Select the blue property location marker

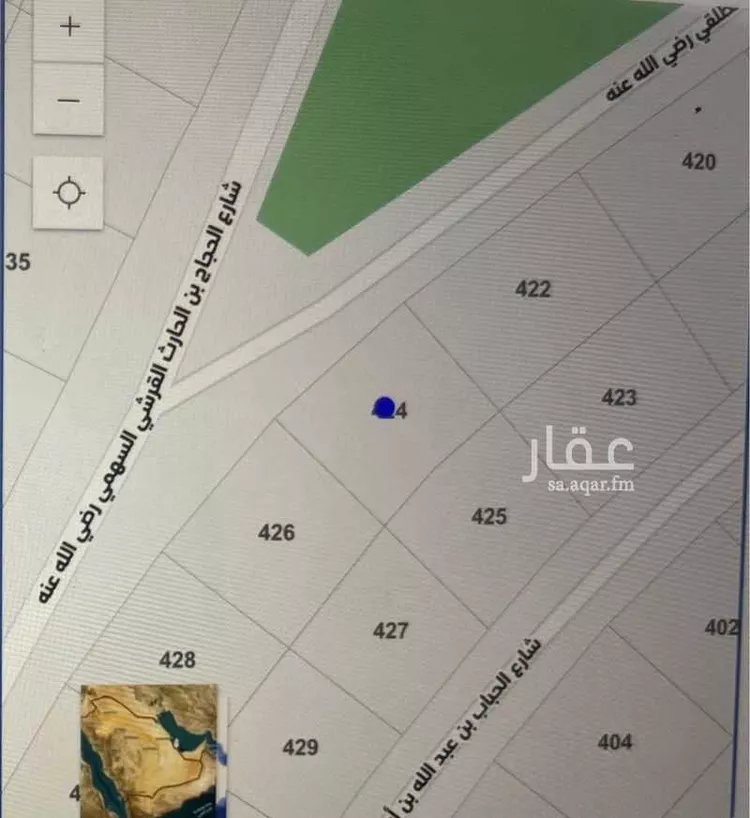pos(384,408)
